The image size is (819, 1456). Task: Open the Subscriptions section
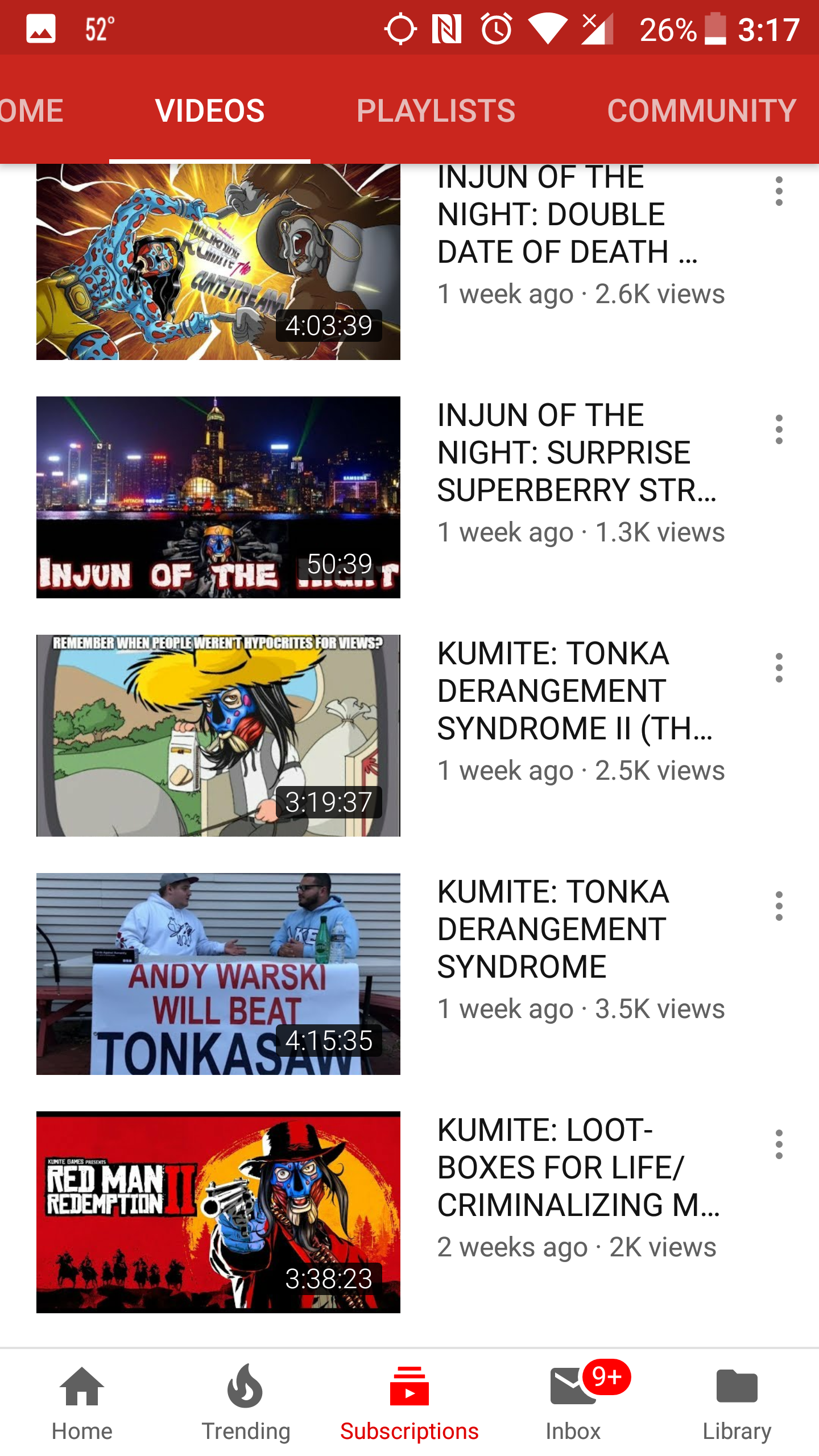[x=409, y=1403]
